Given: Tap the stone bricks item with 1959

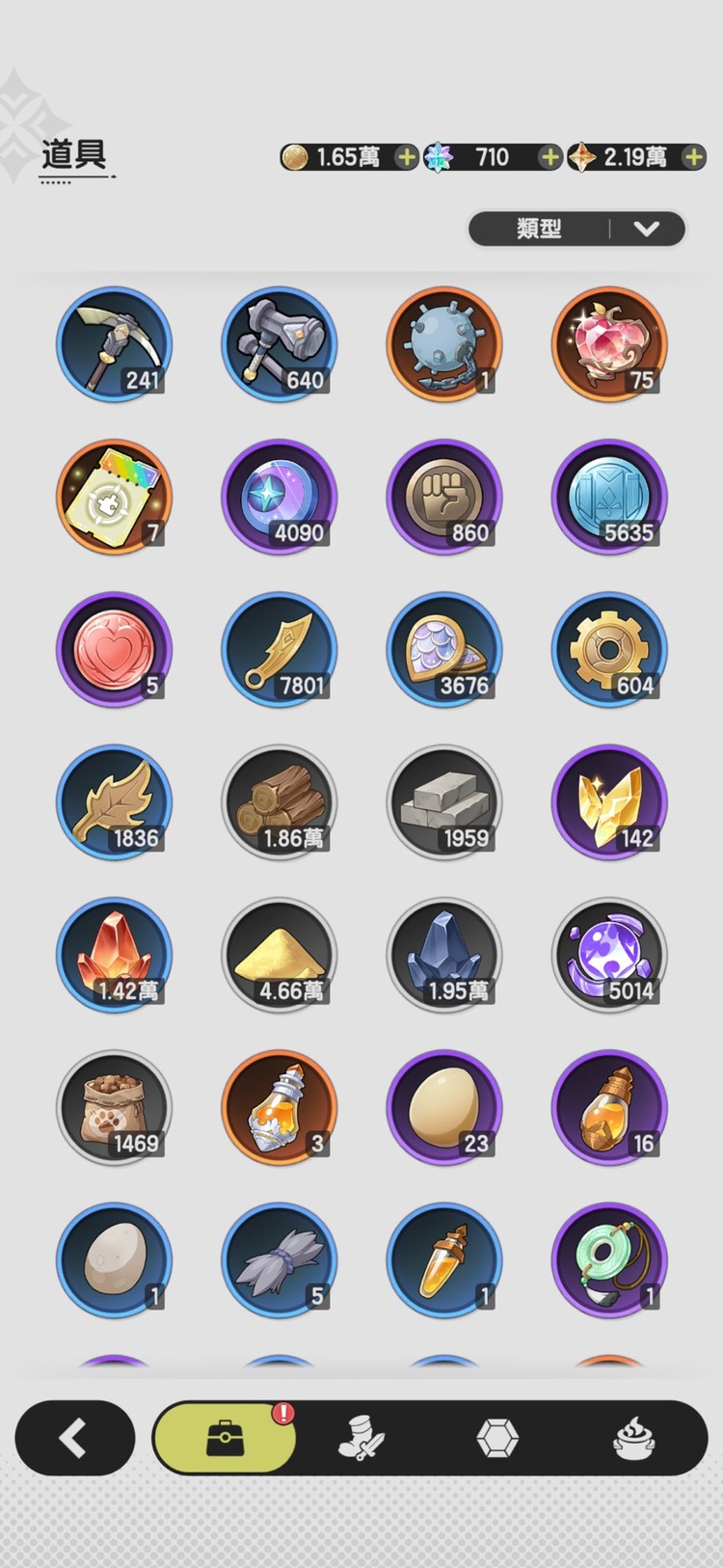Looking at the screenshot, I should point(444,802).
